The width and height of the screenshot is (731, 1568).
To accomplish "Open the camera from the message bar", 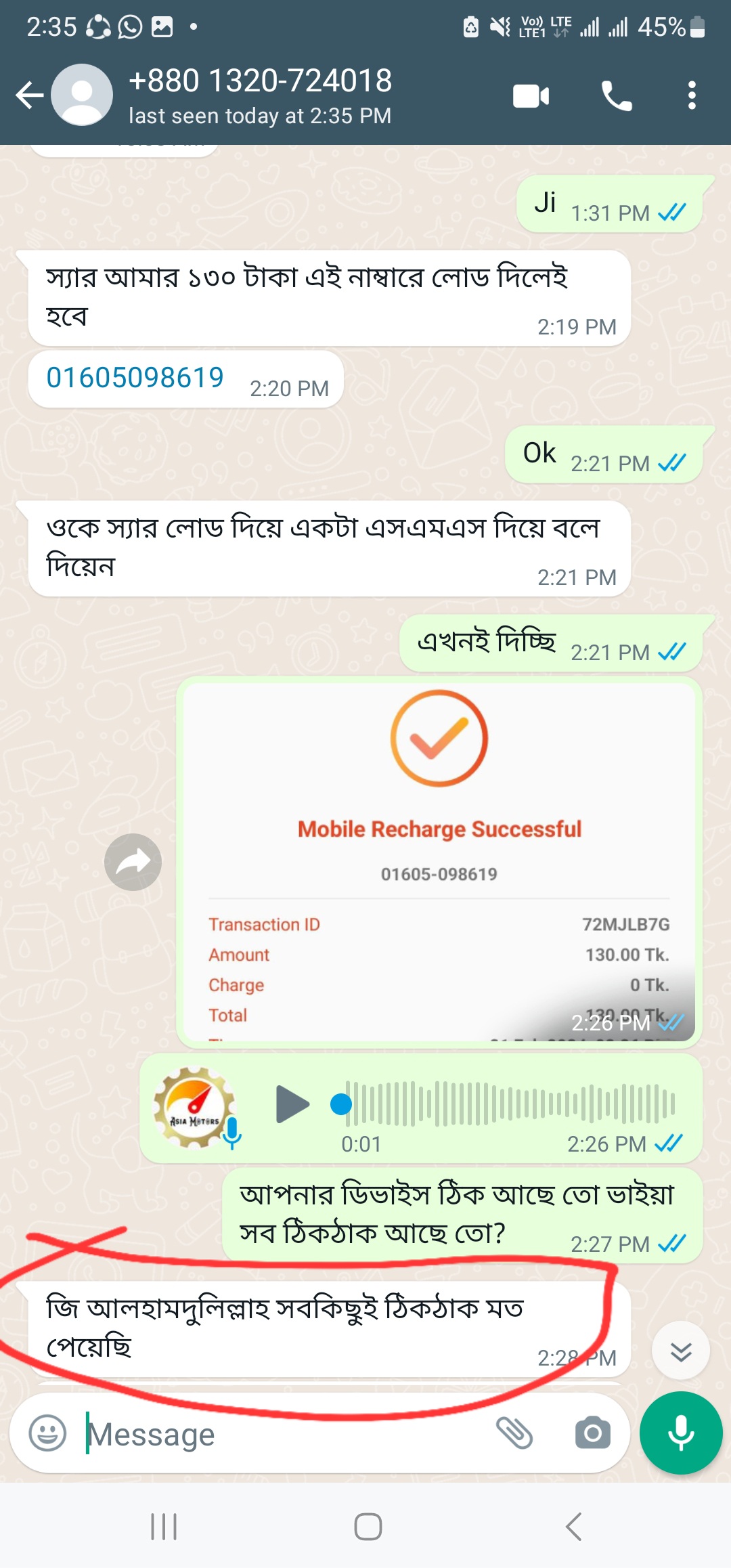I will coord(592,1433).
